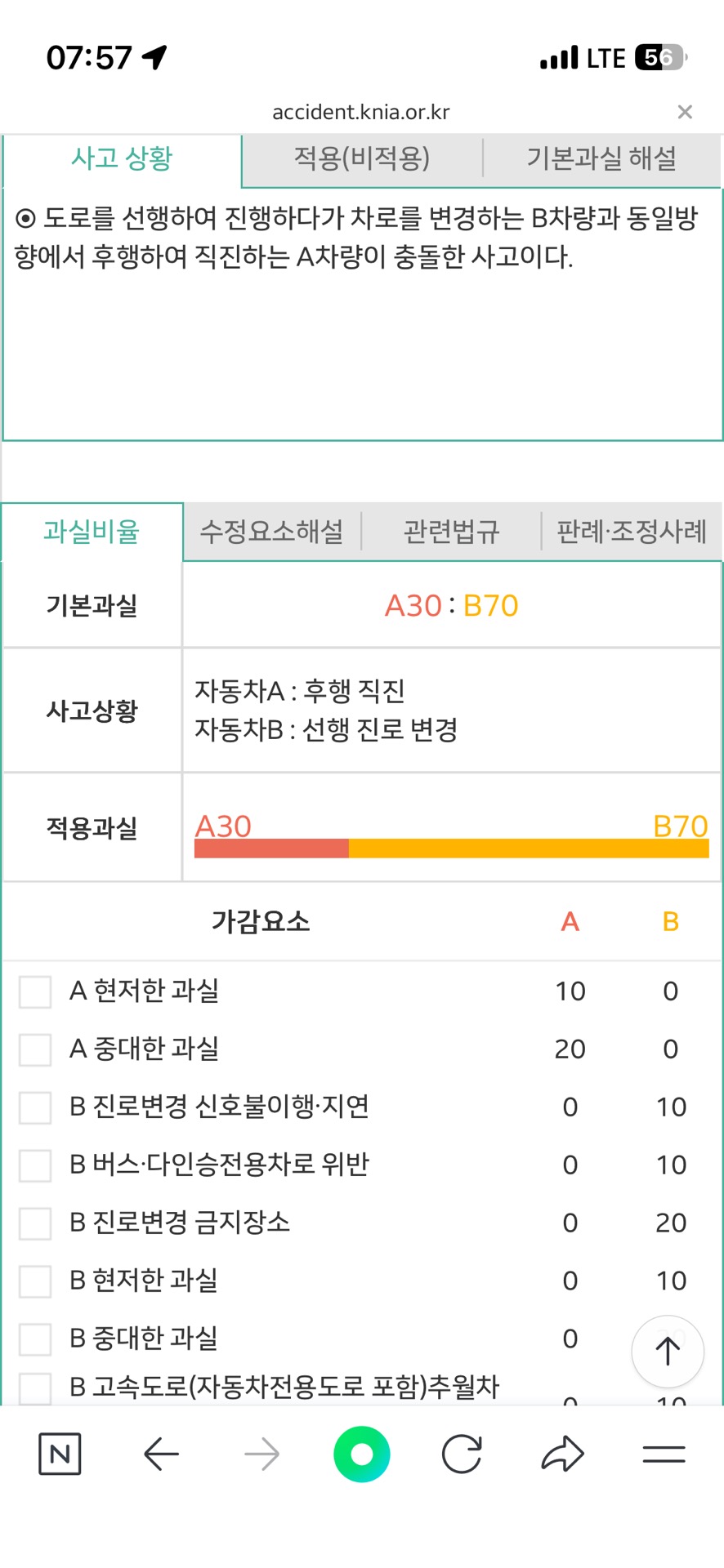Select B 버스·다인승전용차로 위반 checkbox
The height and width of the screenshot is (1568, 724).
[x=35, y=1165]
